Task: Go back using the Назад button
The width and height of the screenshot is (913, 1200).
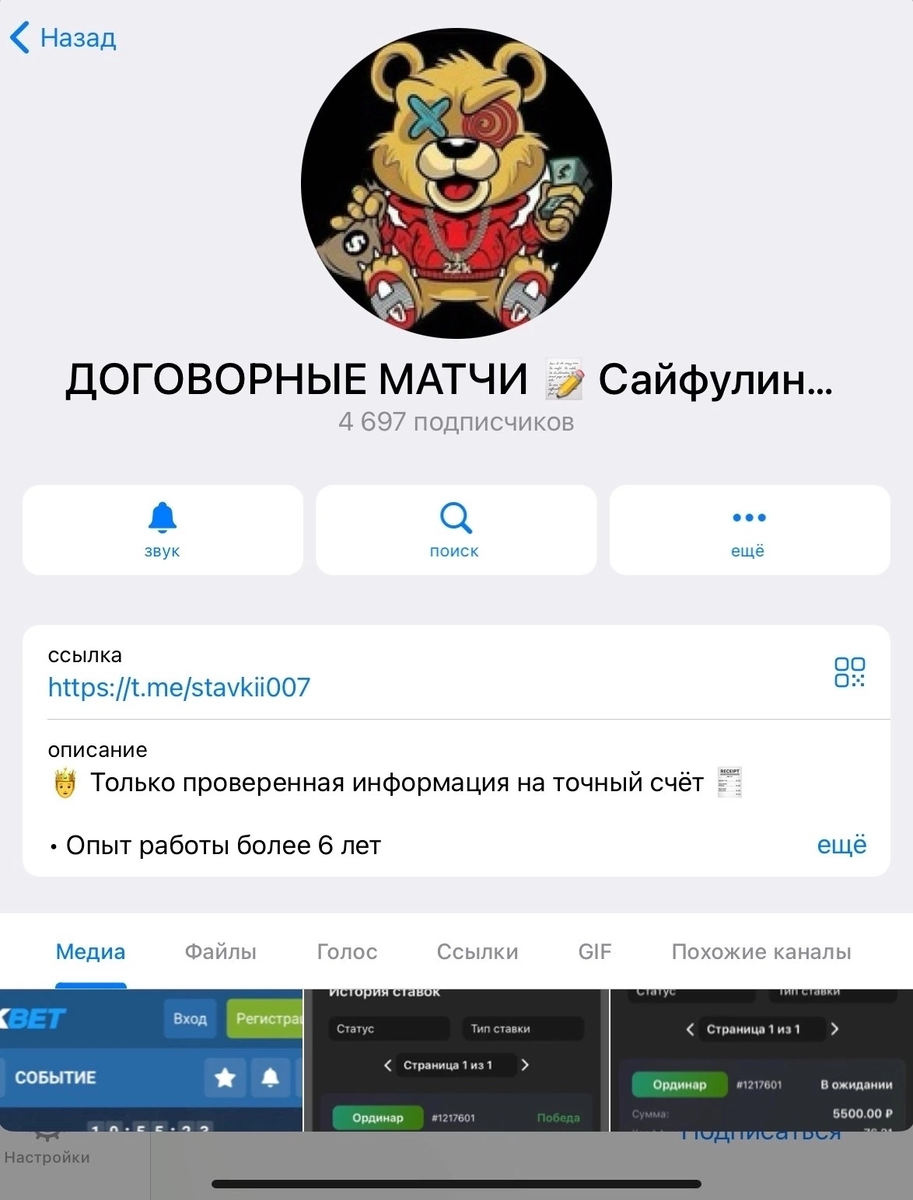Action: pos(62,39)
